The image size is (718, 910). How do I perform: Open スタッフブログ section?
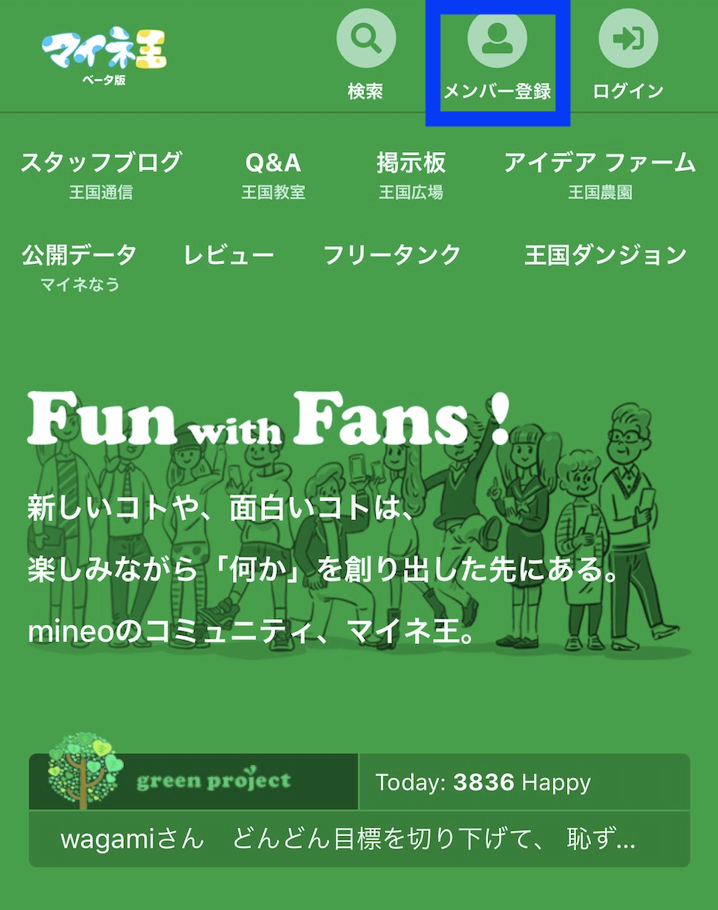pos(101,173)
